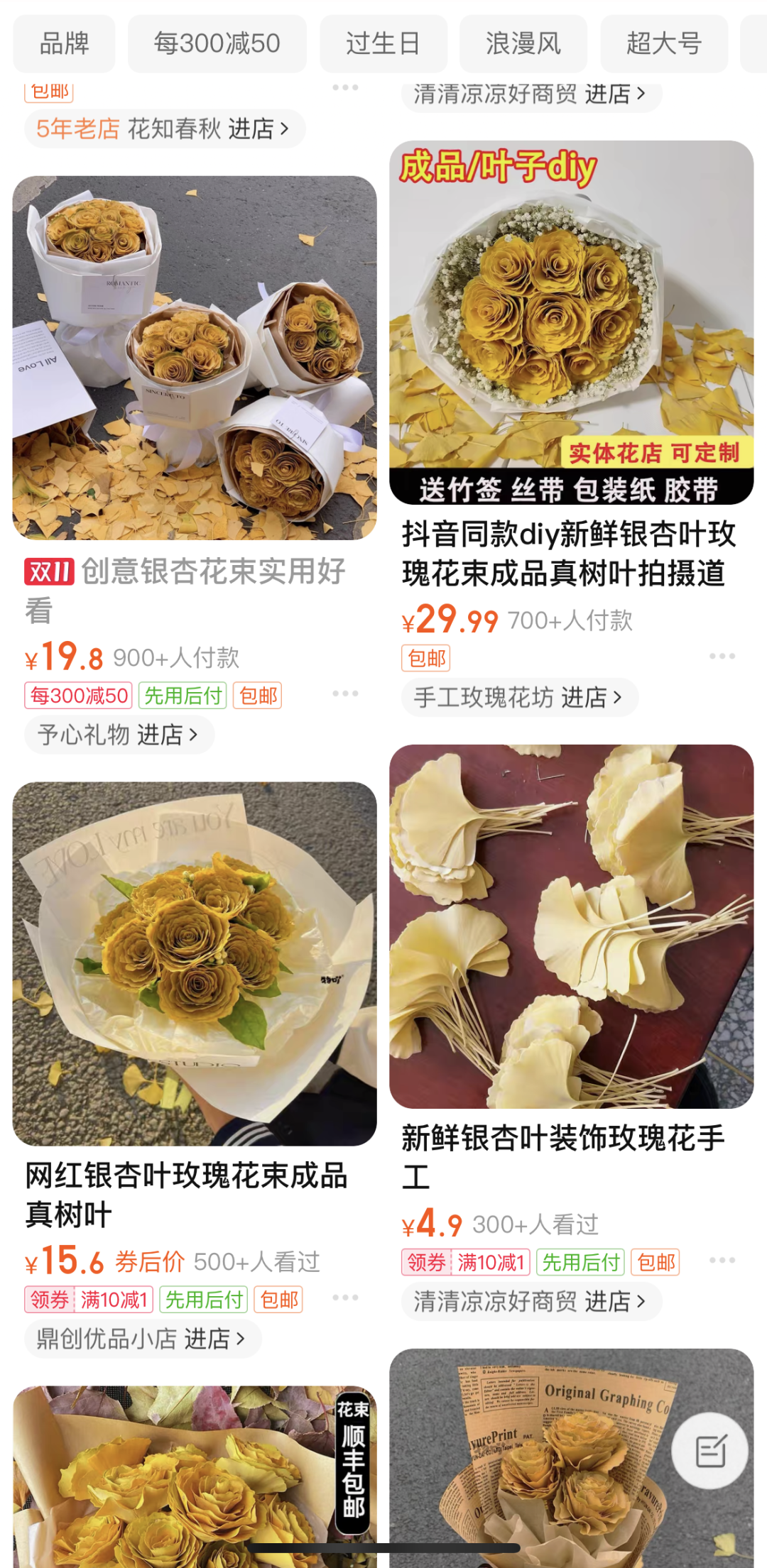Click the 包邮 free-shipping tag on the 29.99 item
Image resolution: width=767 pixels, height=1568 pixels.
tap(427, 659)
